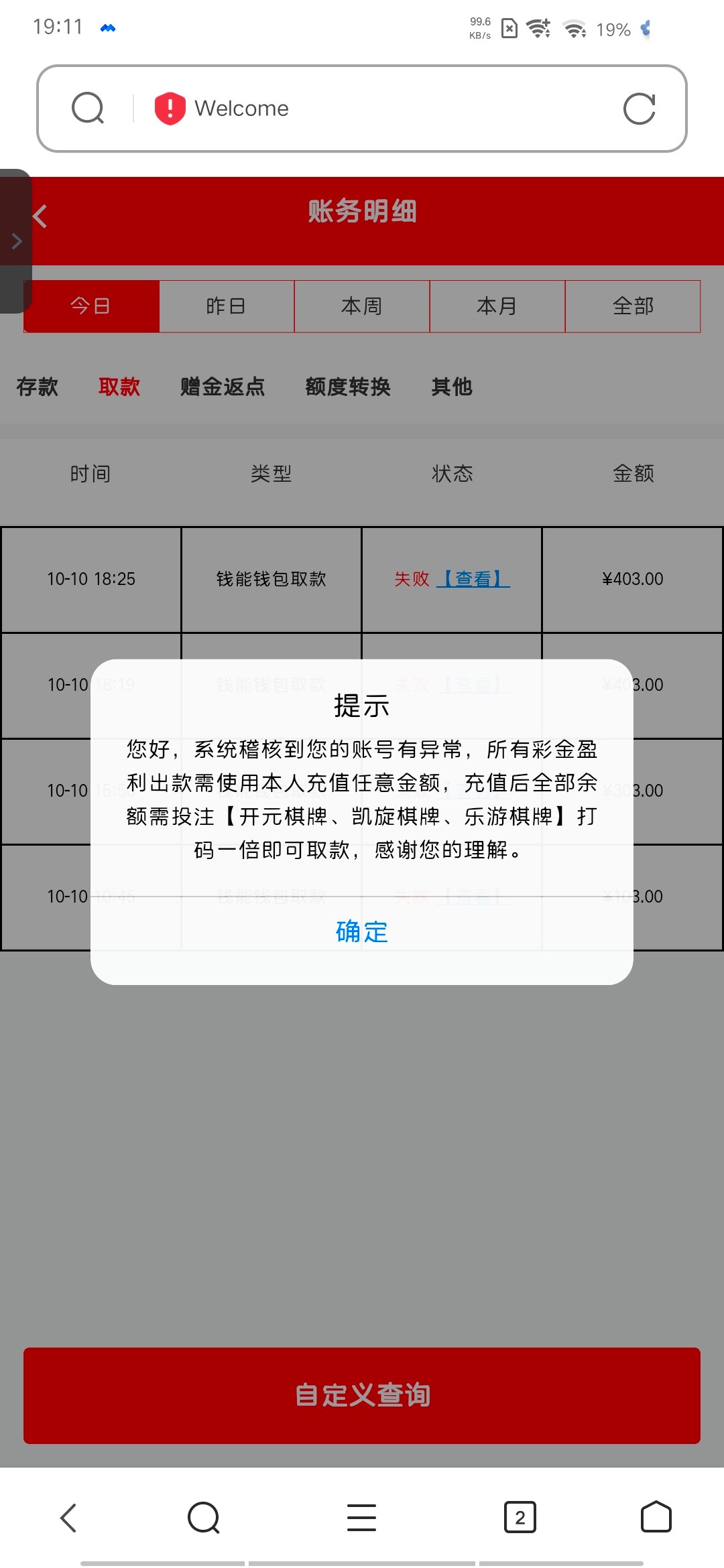Select the 今日 tab
Viewport: 724px width, 1568px height.
click(91, 306)
